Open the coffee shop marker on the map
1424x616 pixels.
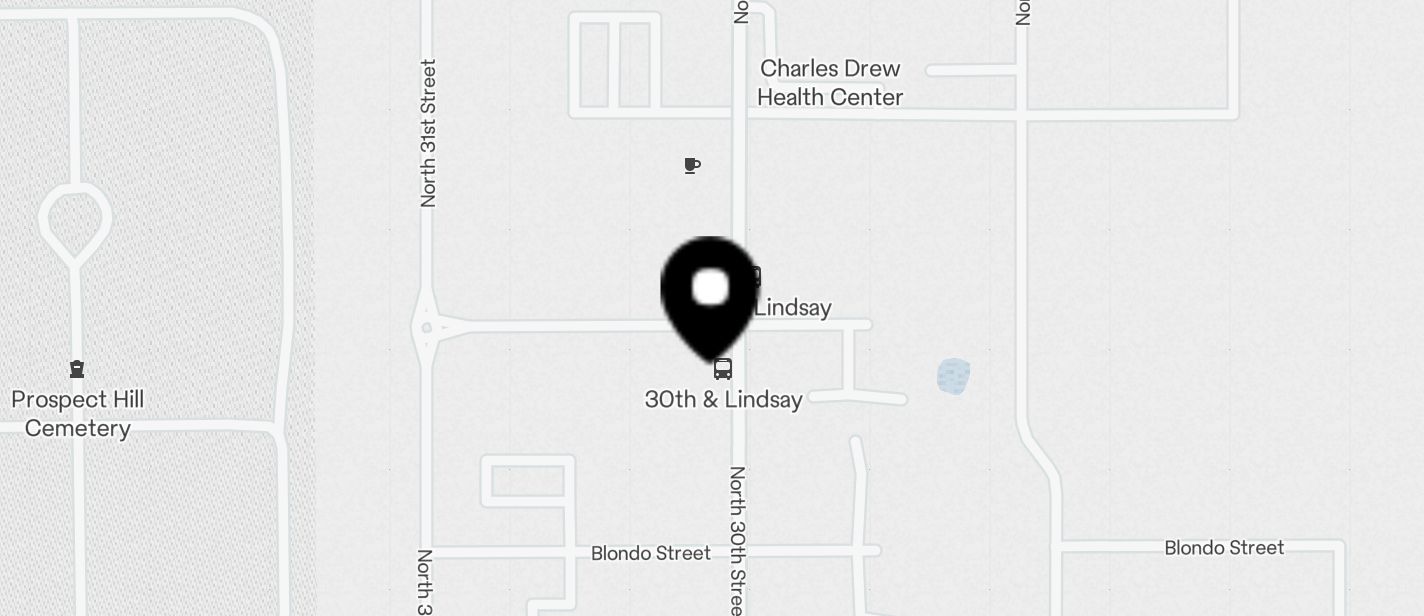coord(691,165)
